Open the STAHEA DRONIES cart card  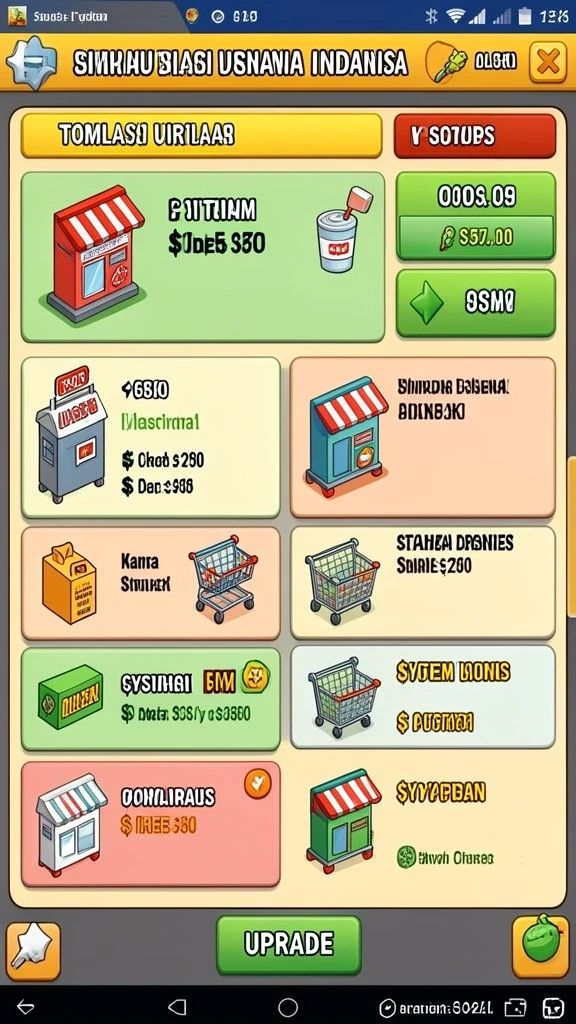pos(423,583)
